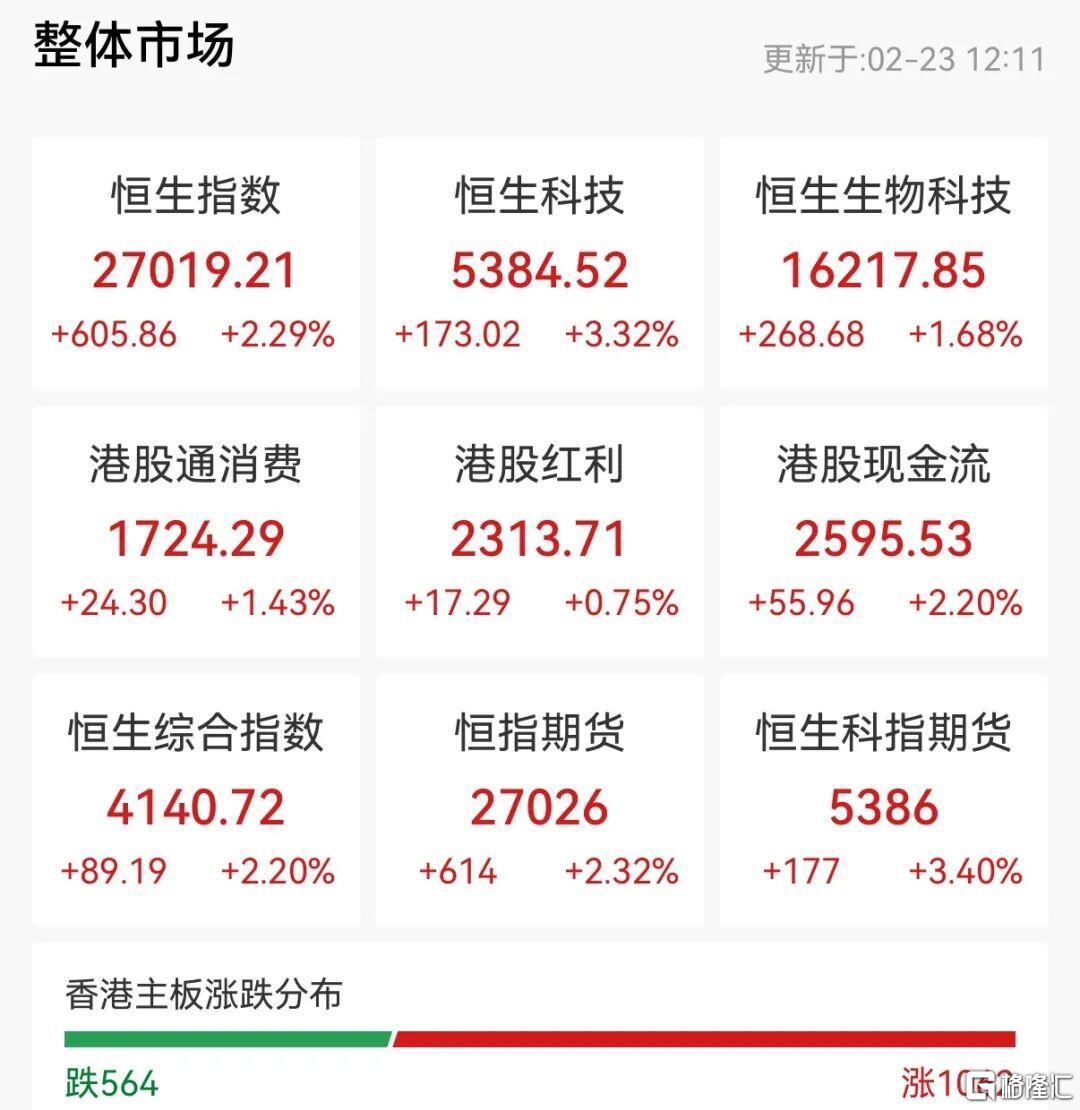Open the 港股红利 index card

click(539, 532)
